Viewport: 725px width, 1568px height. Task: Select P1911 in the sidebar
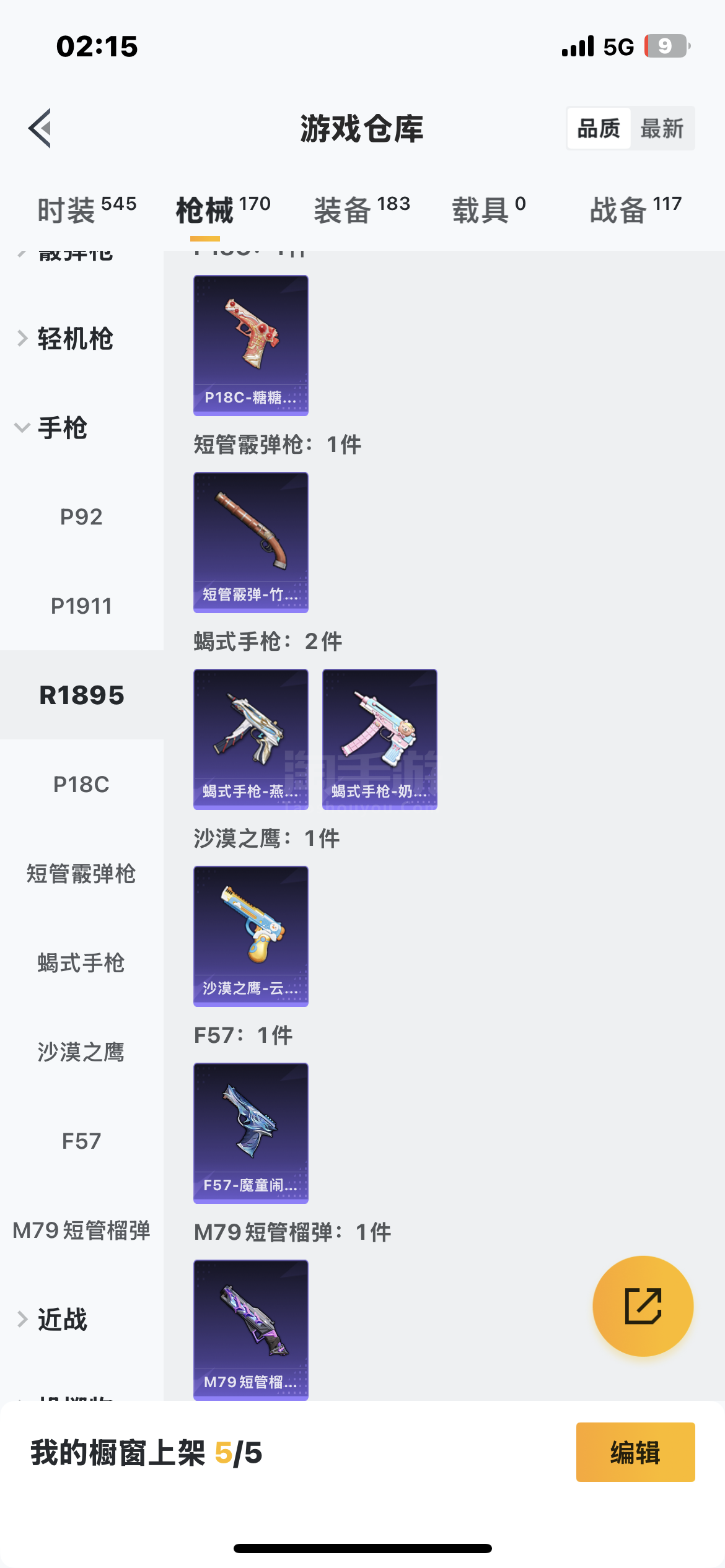(x=81, y=606)
